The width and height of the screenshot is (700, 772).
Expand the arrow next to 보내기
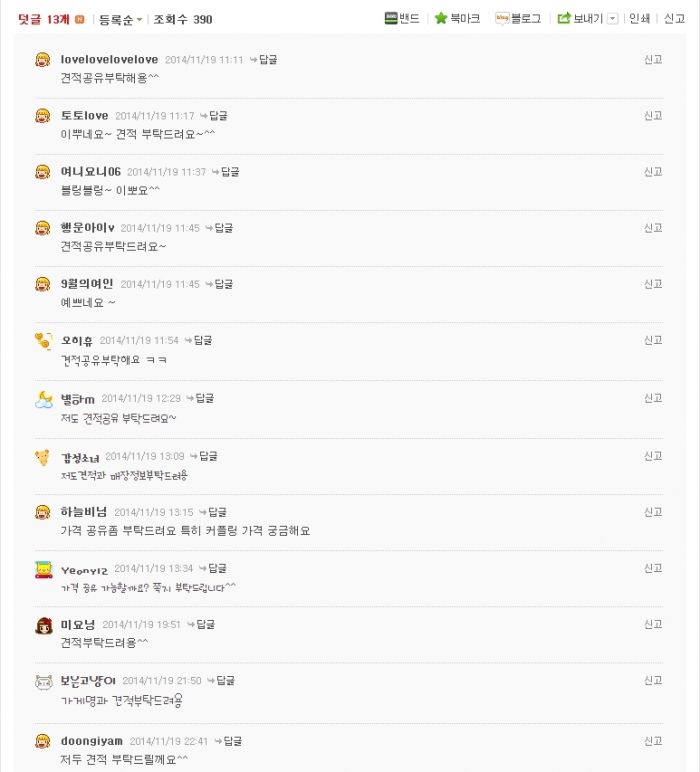(x=613, y=18)
